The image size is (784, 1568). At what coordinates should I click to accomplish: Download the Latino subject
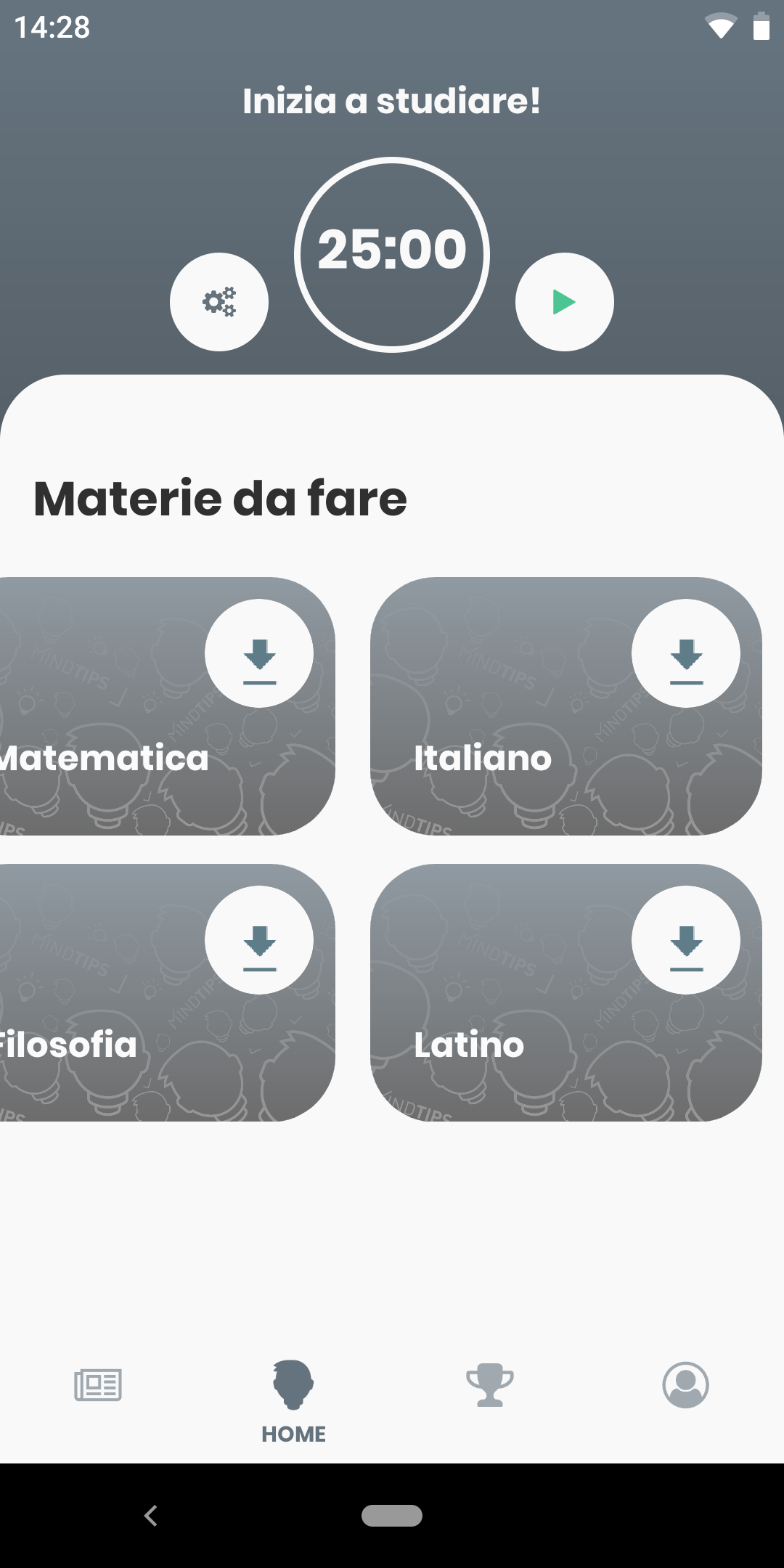click(x=686, y=940)
